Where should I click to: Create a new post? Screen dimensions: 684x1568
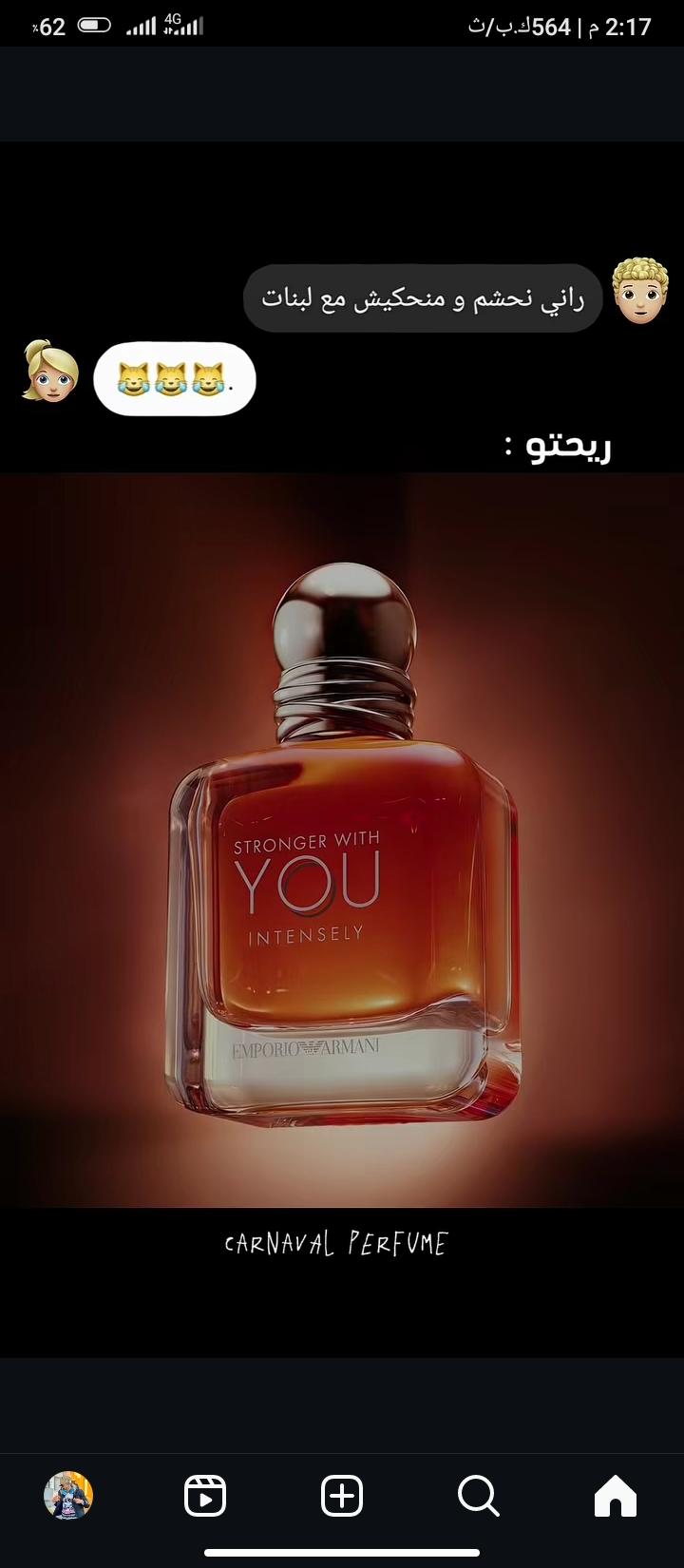coord(342,1496)
